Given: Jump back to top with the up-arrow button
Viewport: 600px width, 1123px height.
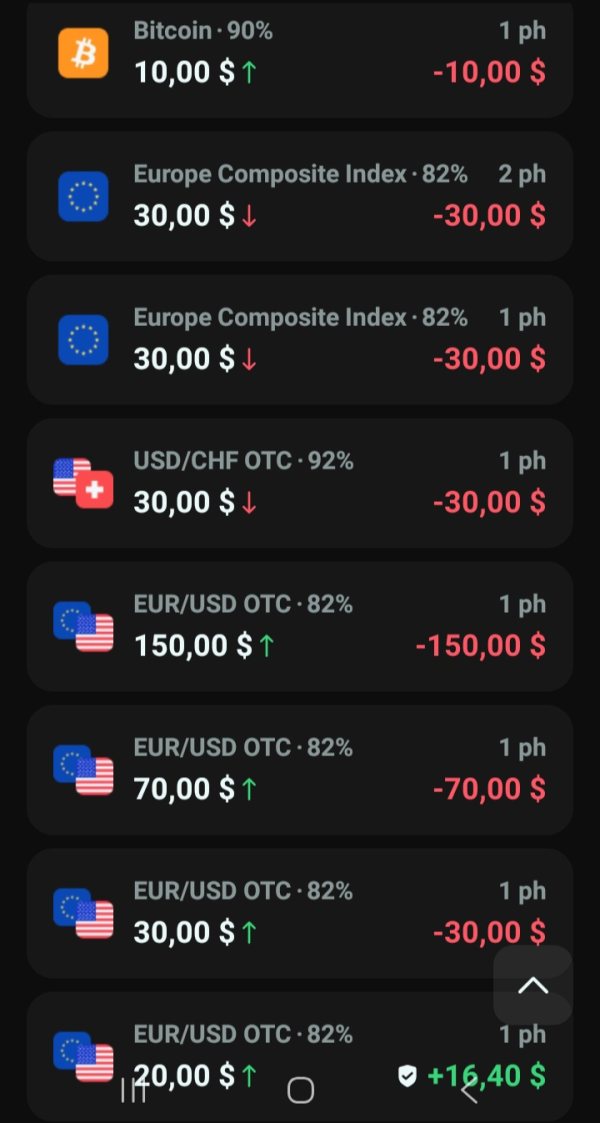Looking at the screenshot, I should (x=533, y=985).
